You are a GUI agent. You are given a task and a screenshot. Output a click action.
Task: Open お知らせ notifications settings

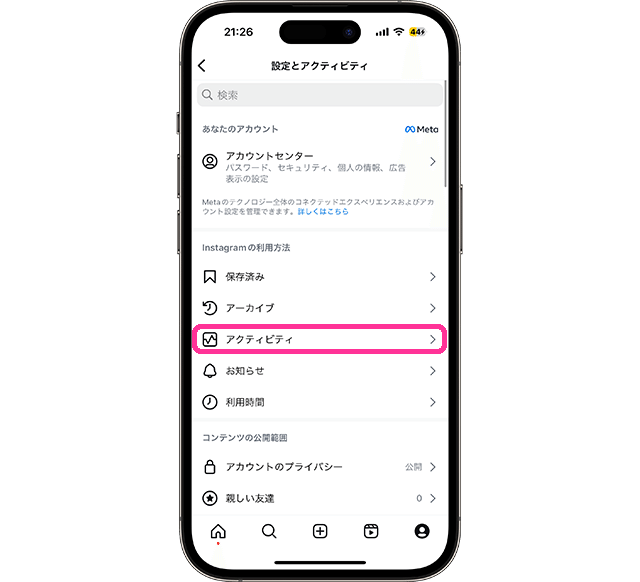(x=319, y=371)
